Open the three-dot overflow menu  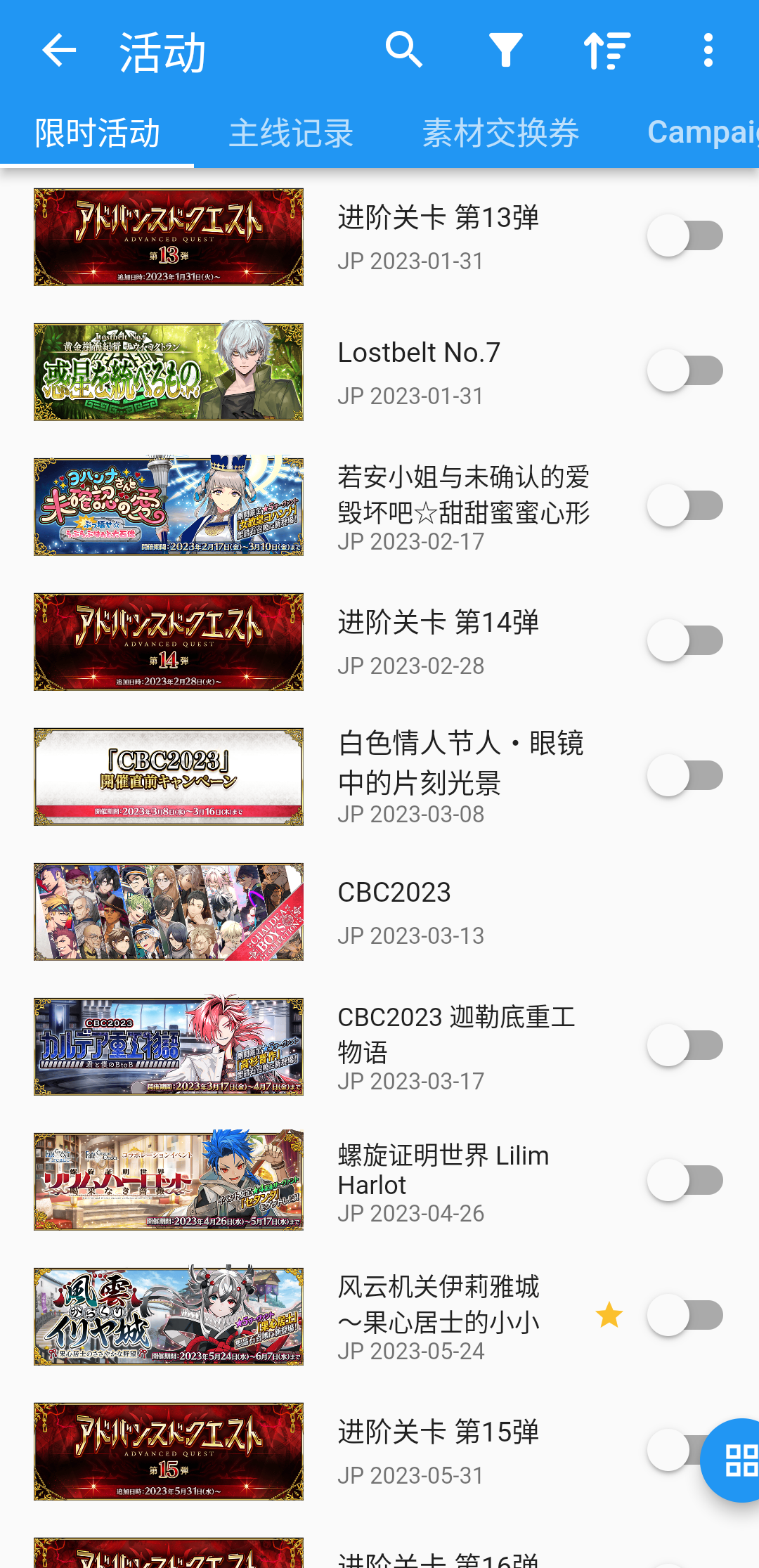click(x=707, y=50)
